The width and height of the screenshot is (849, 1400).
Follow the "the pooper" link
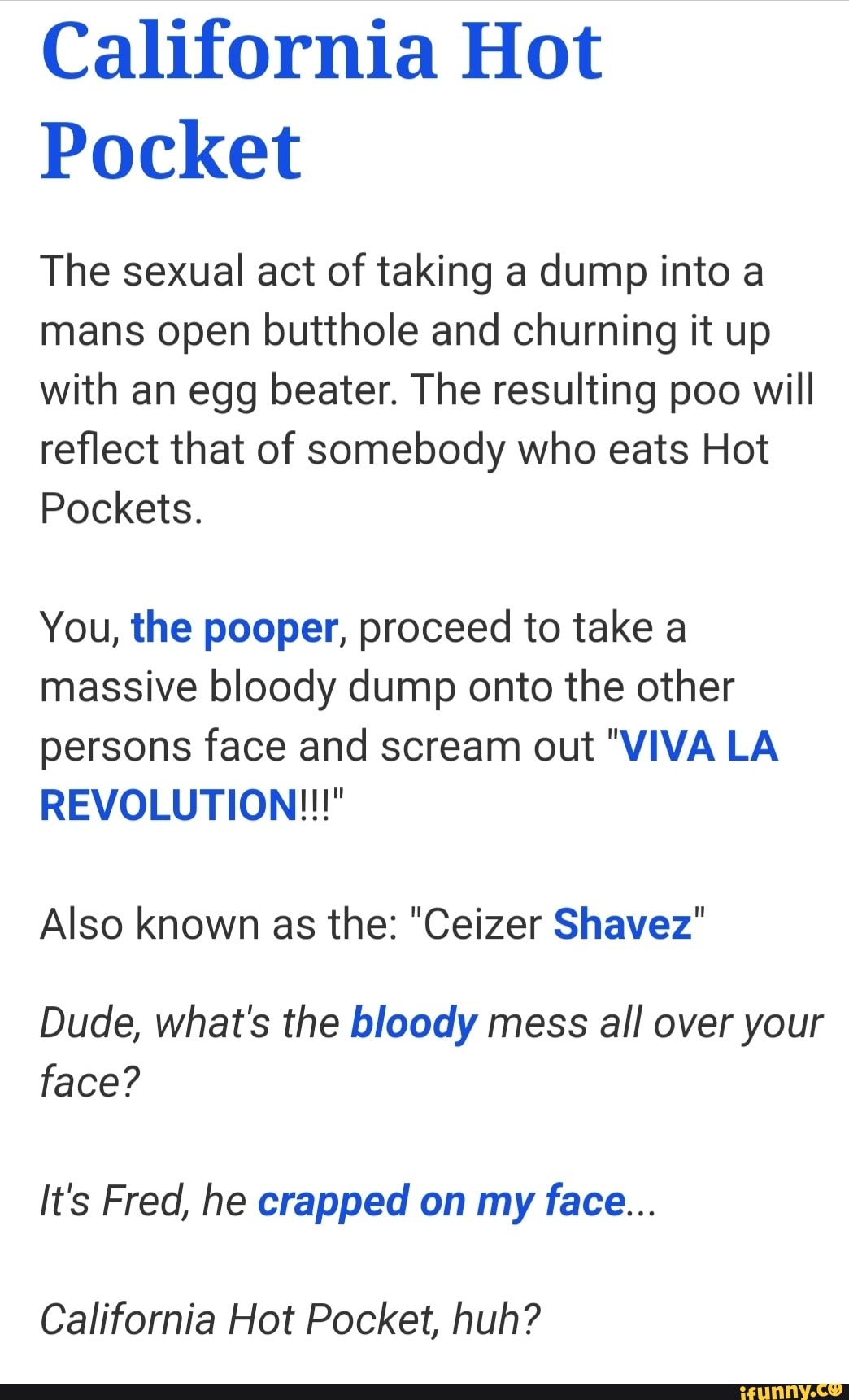click(x=234, y=628)
